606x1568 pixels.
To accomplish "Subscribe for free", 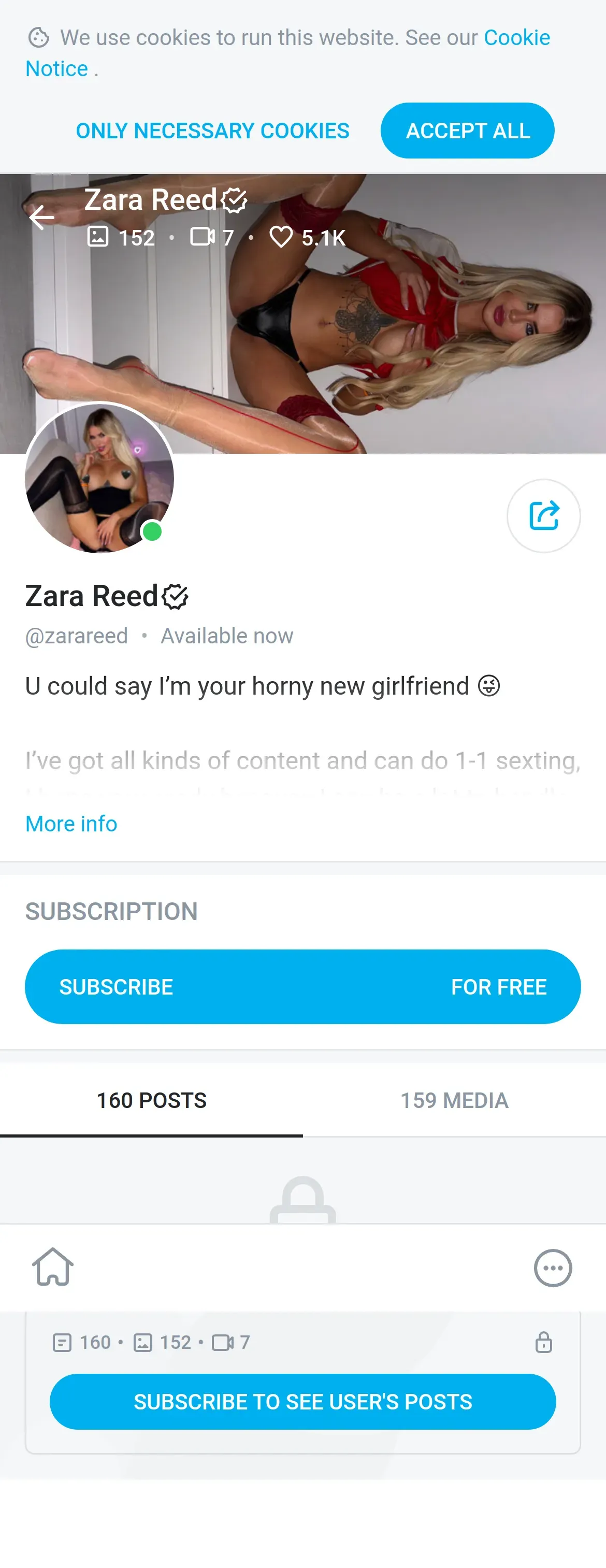I will [x=302, y=986].
